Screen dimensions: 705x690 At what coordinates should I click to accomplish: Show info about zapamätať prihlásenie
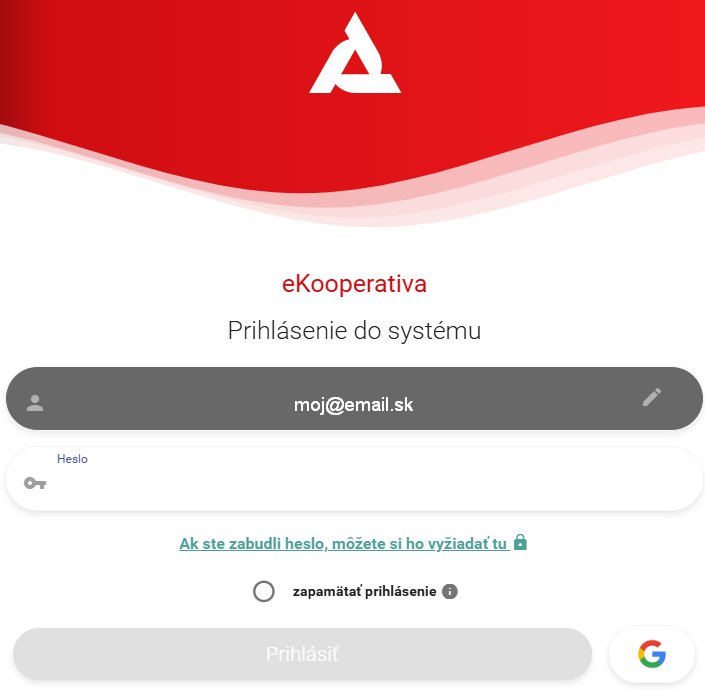pos(450,591)
